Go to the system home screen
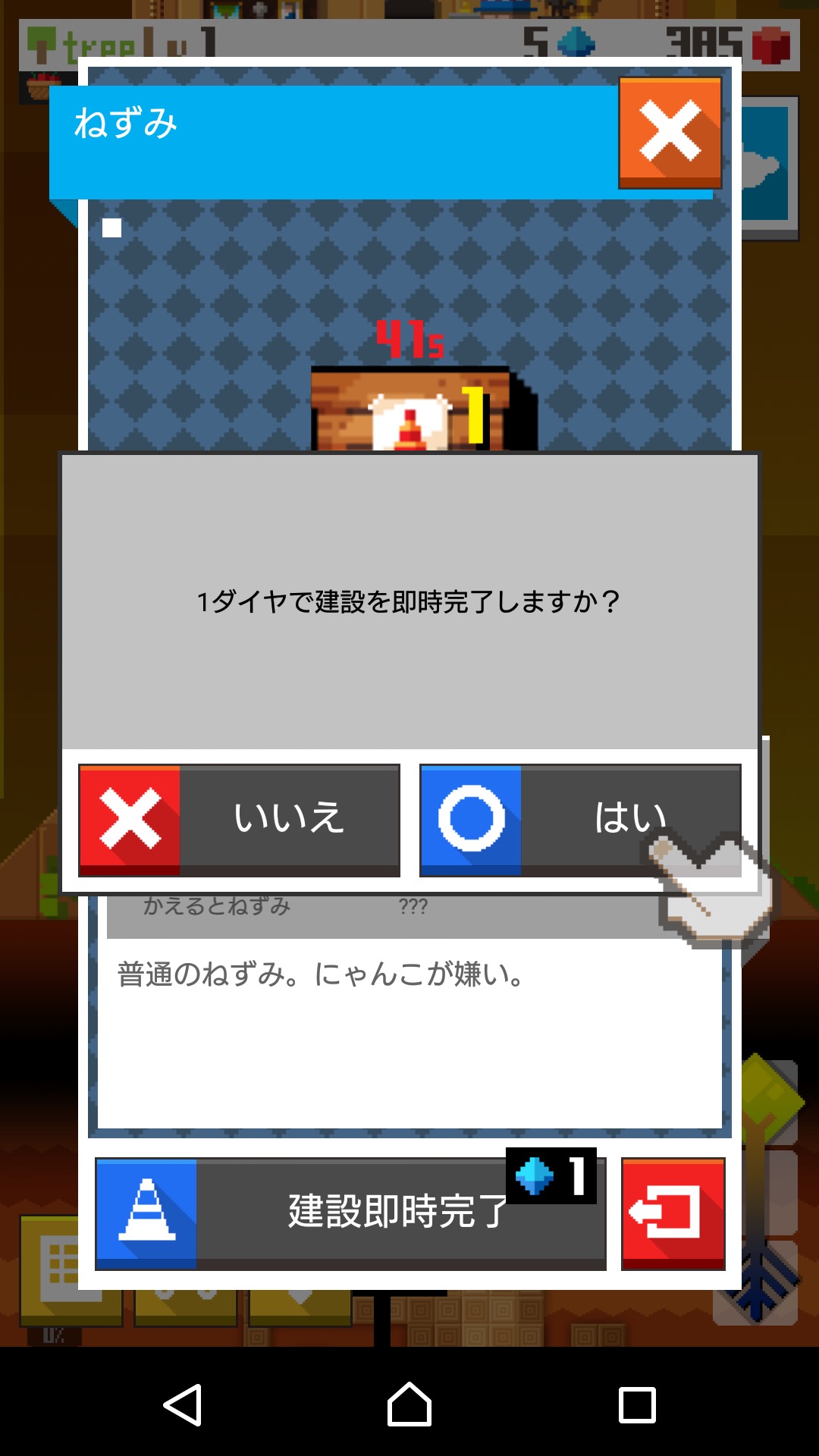 [x=409, y=1404]
